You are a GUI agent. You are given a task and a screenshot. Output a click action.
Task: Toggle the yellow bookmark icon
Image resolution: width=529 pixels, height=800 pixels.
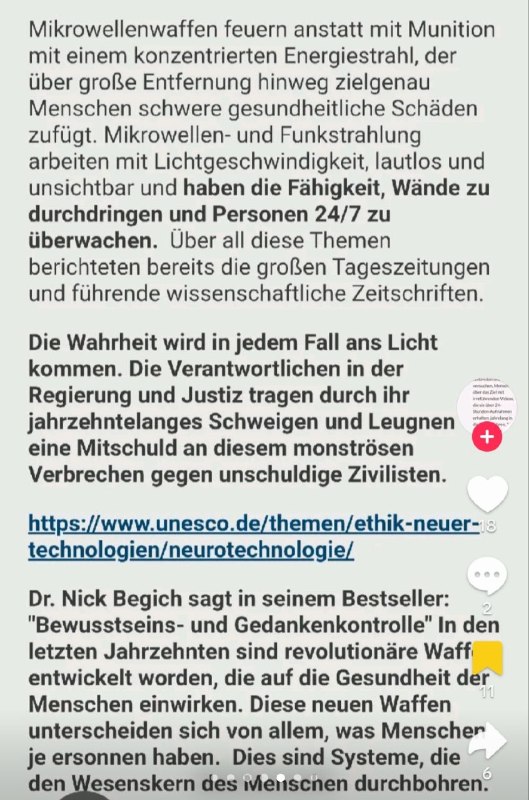pyautogui.click(x=488, y=659)
